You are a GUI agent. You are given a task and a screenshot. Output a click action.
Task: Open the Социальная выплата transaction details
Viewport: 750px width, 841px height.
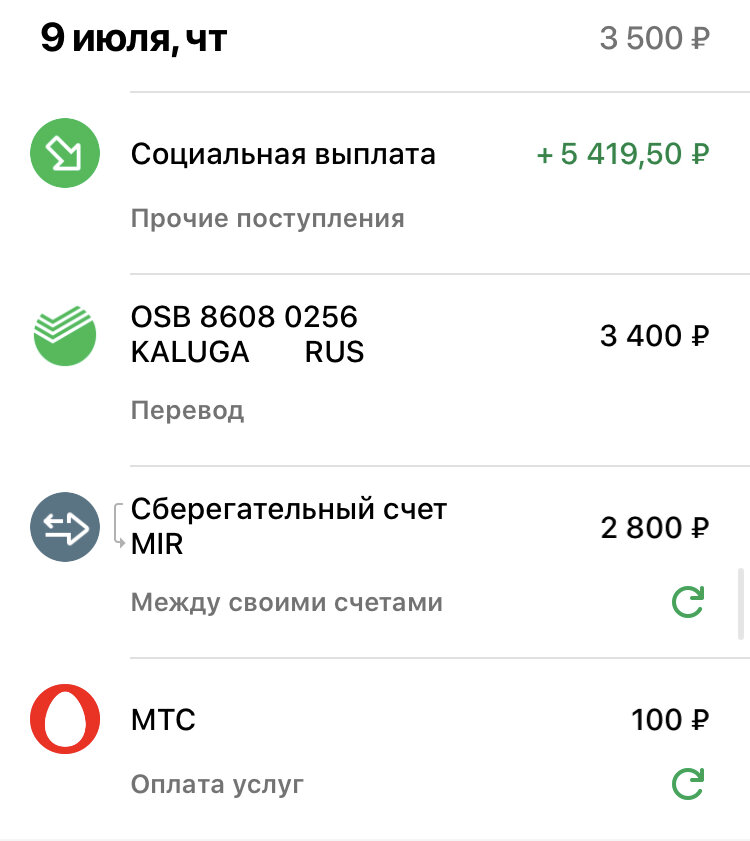click(x=285, y=154)
